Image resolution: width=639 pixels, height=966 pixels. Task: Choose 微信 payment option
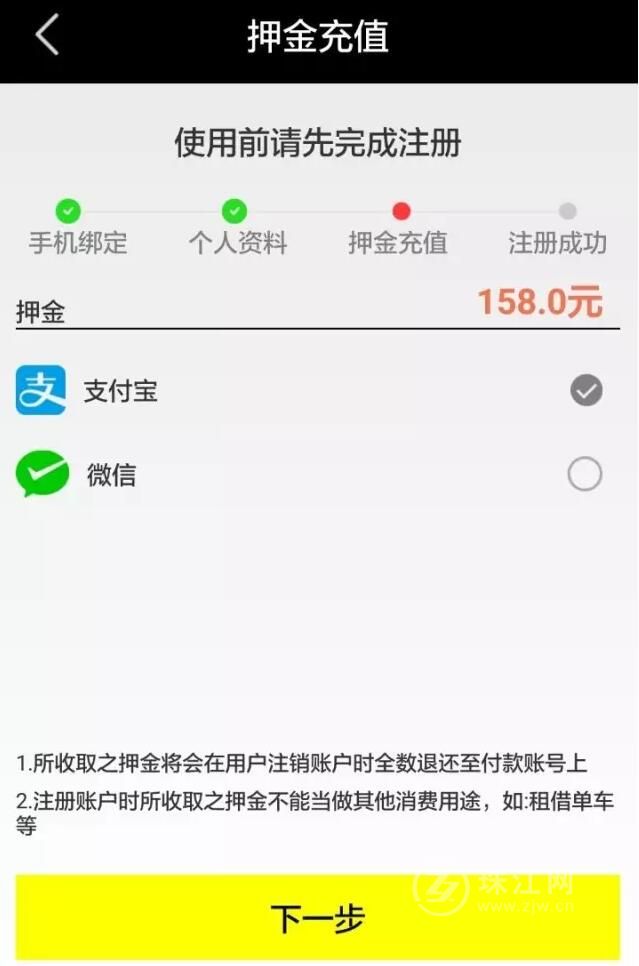pos(585,474)
